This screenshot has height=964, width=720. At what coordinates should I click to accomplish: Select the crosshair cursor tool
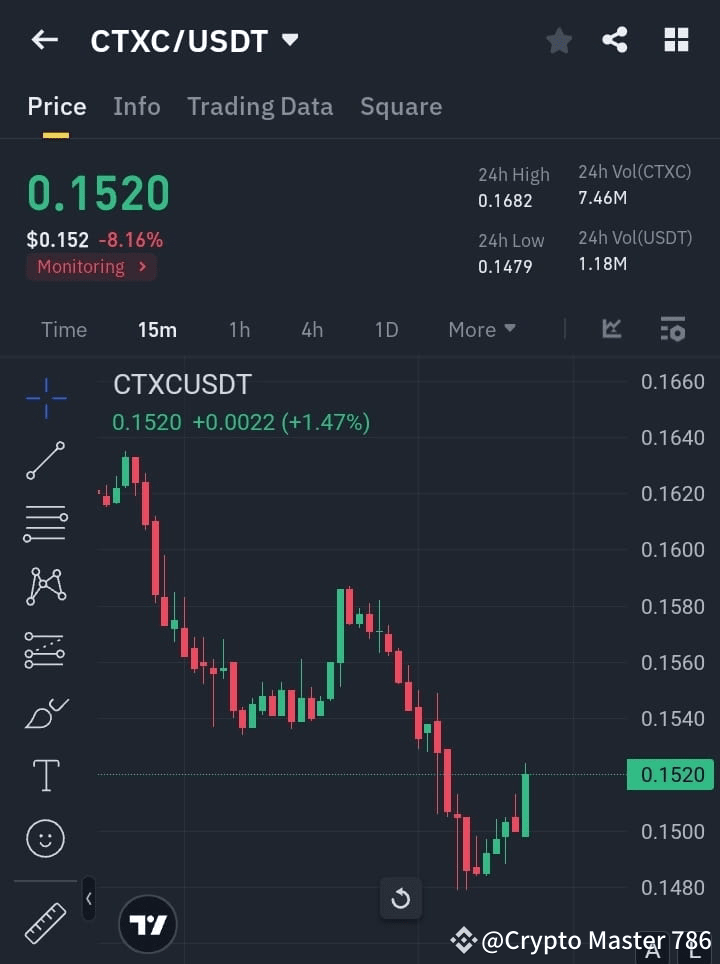coord(44,398)
